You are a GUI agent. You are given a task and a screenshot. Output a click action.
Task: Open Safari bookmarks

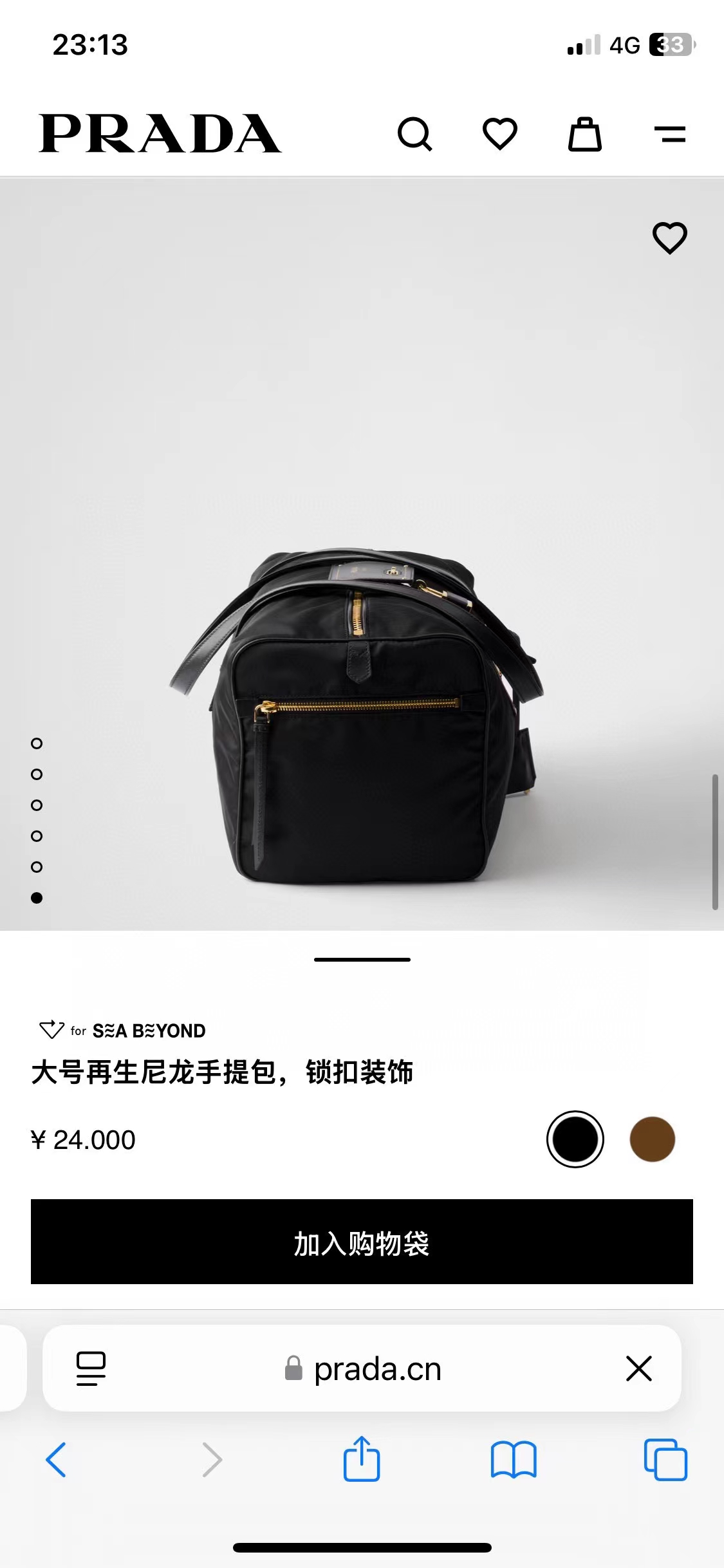[x=514, y=1459]
